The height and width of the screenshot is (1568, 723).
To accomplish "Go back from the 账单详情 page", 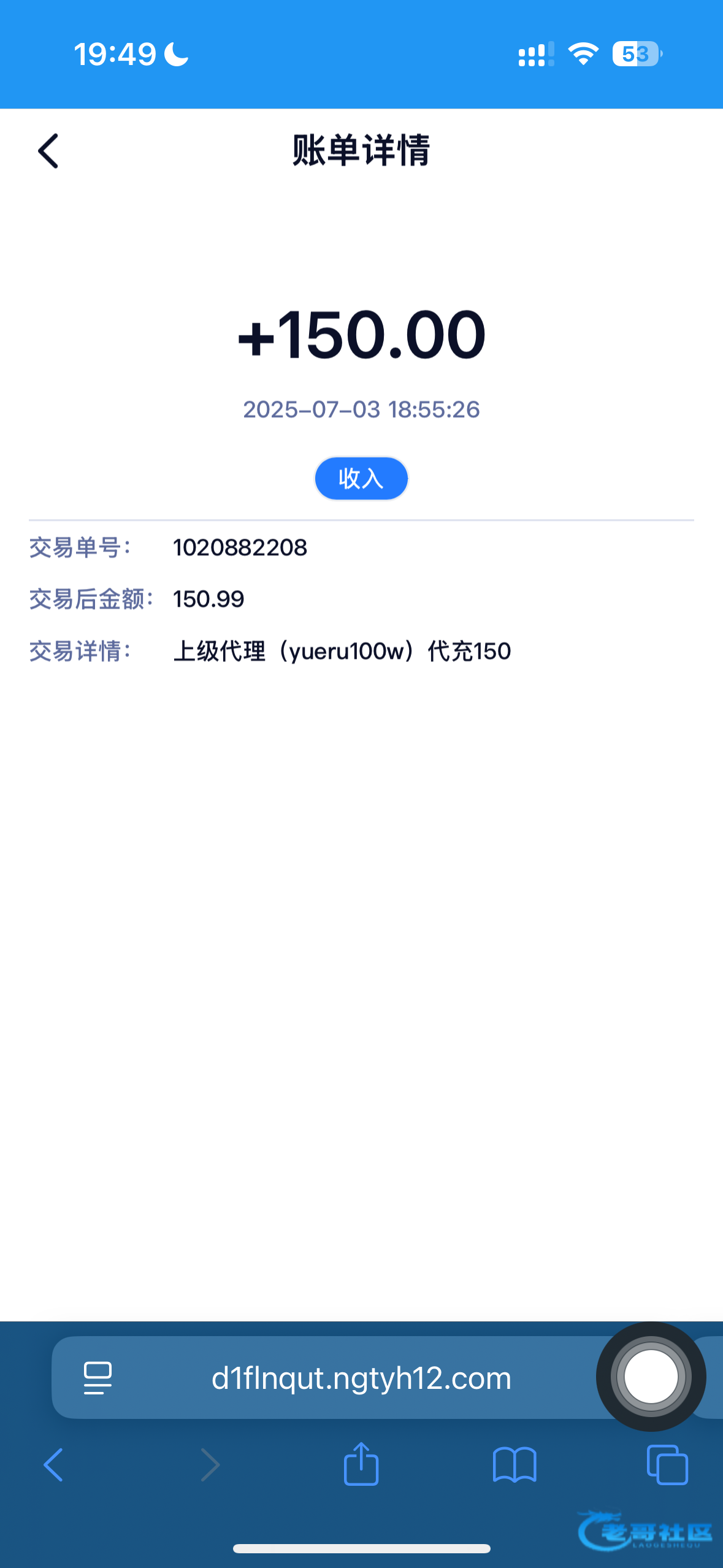I will [x=48, y=151].
